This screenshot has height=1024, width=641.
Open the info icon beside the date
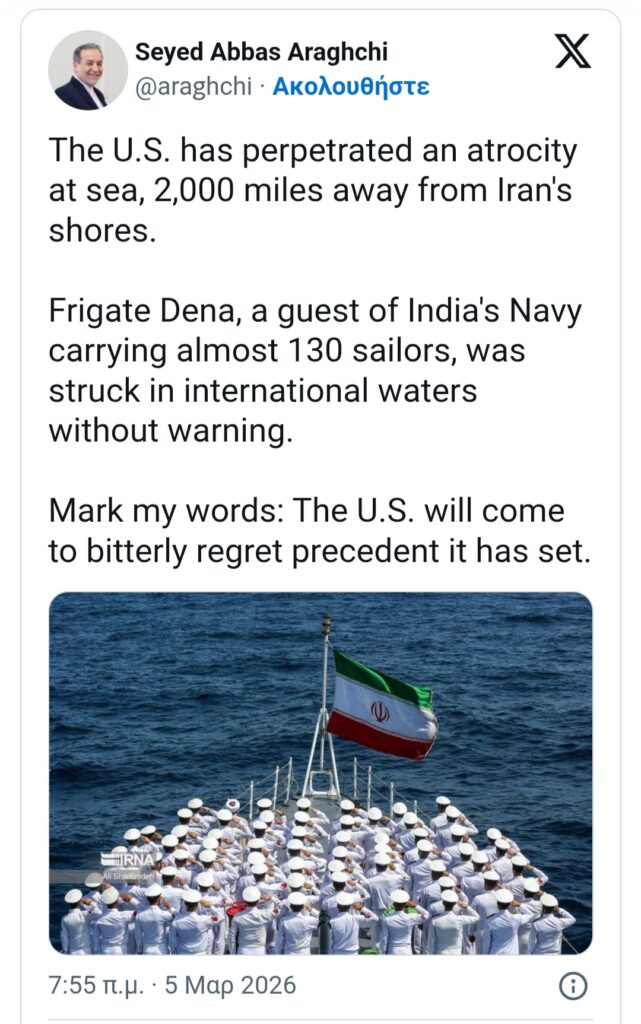572,986
